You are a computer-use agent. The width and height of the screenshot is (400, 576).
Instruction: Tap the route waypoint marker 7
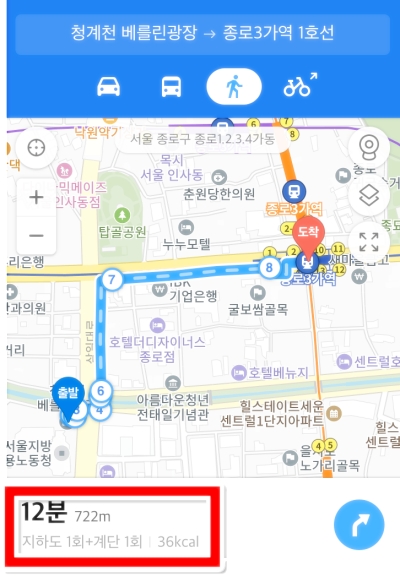point(112,280)
